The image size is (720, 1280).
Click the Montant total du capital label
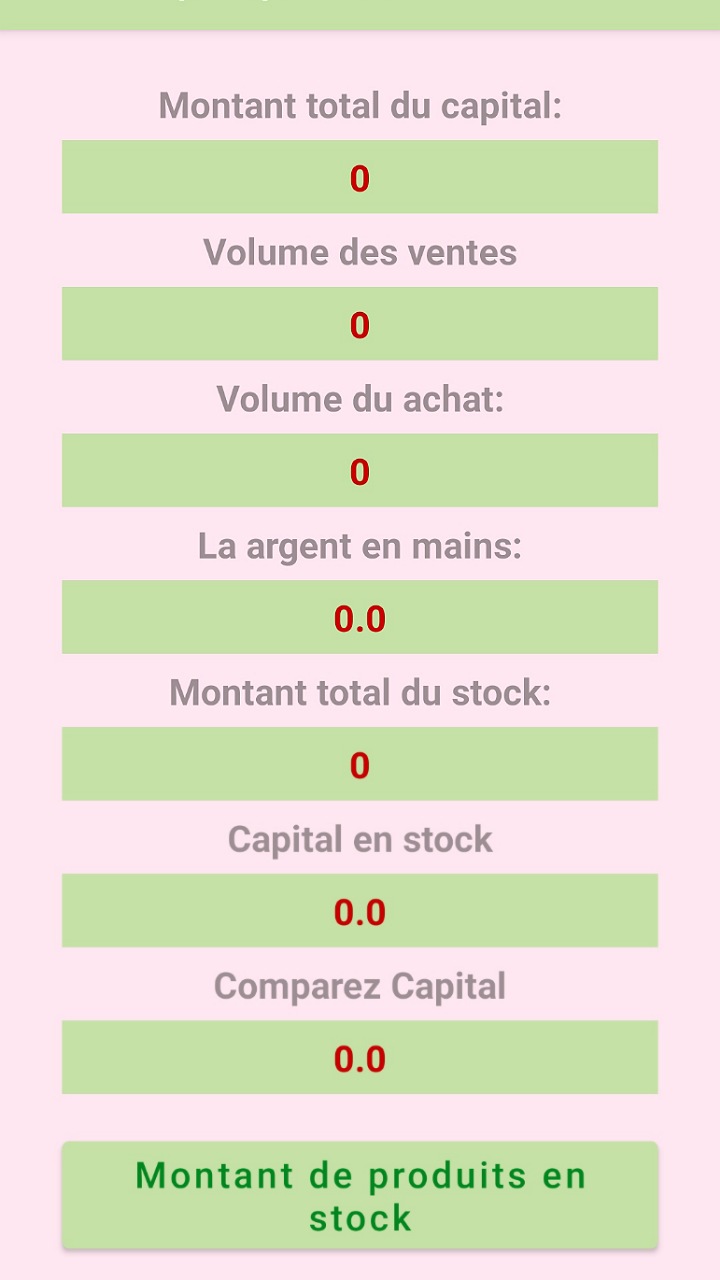(360, 106)
